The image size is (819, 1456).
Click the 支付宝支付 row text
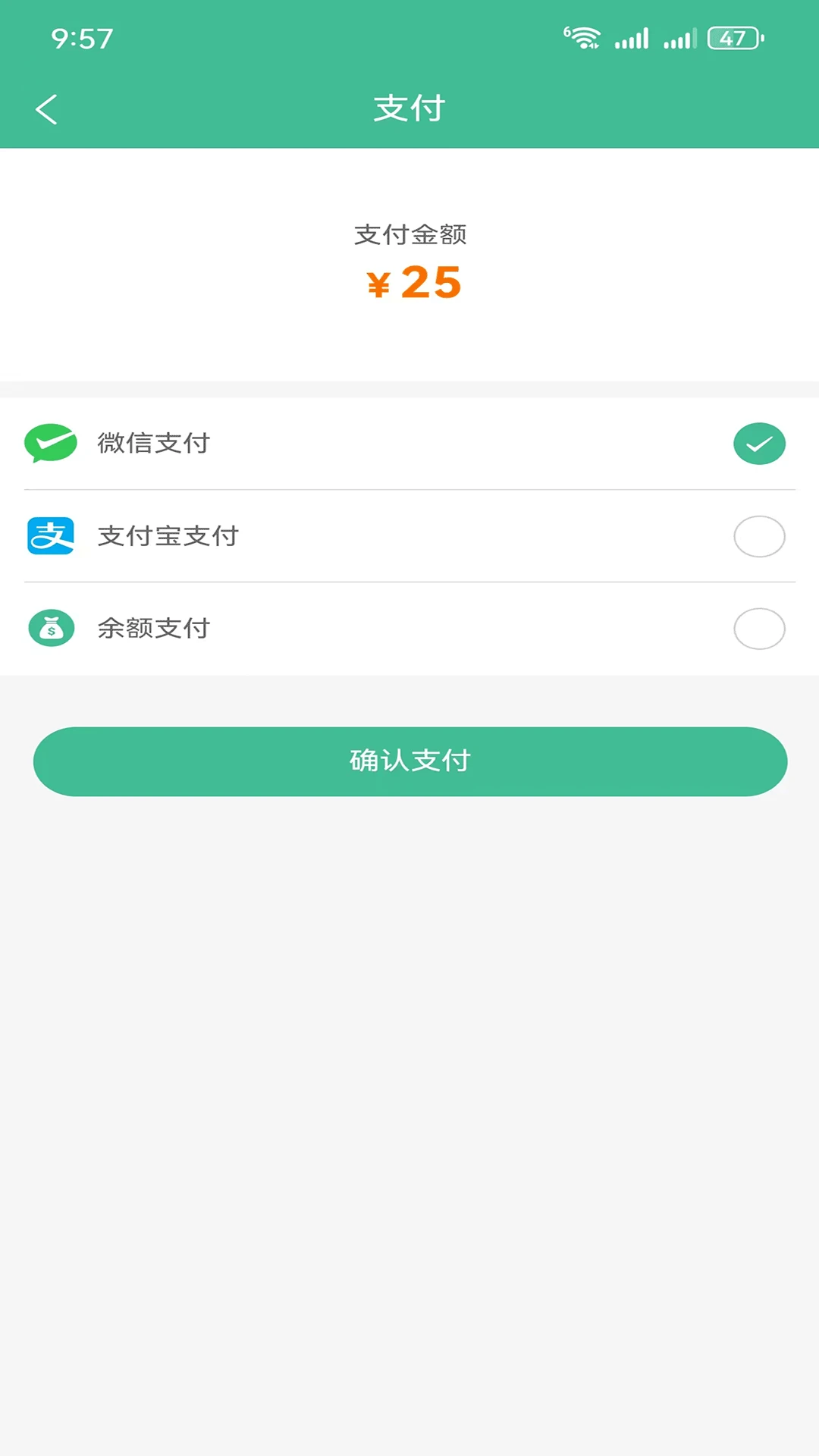click(169, 536)
